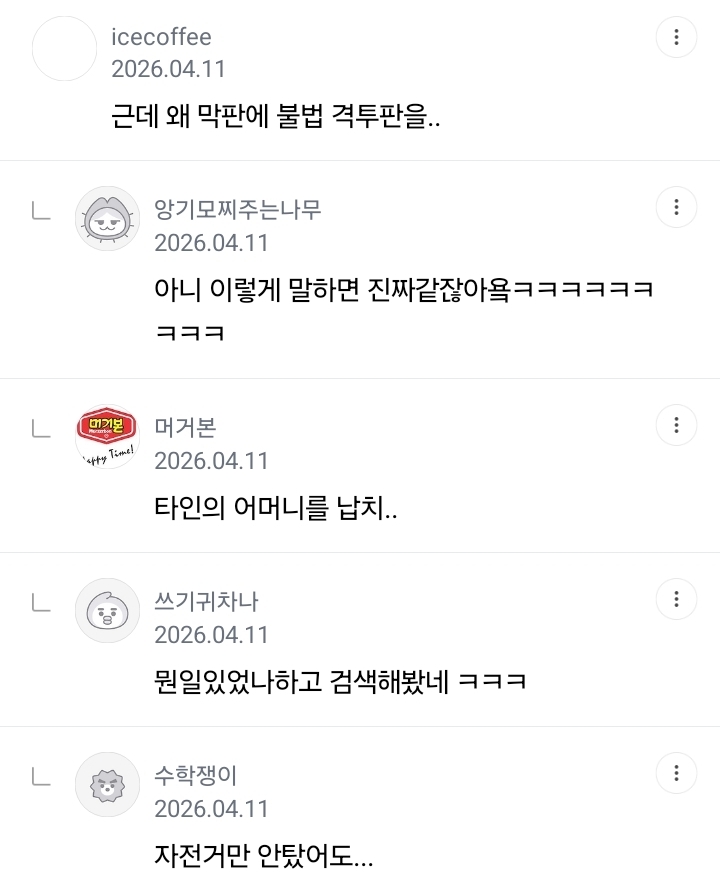The width and height of the screenshot is (720, 895).
Task: Open more options on 앙기모찌주는나무's reply
Action: coord(676,207)
